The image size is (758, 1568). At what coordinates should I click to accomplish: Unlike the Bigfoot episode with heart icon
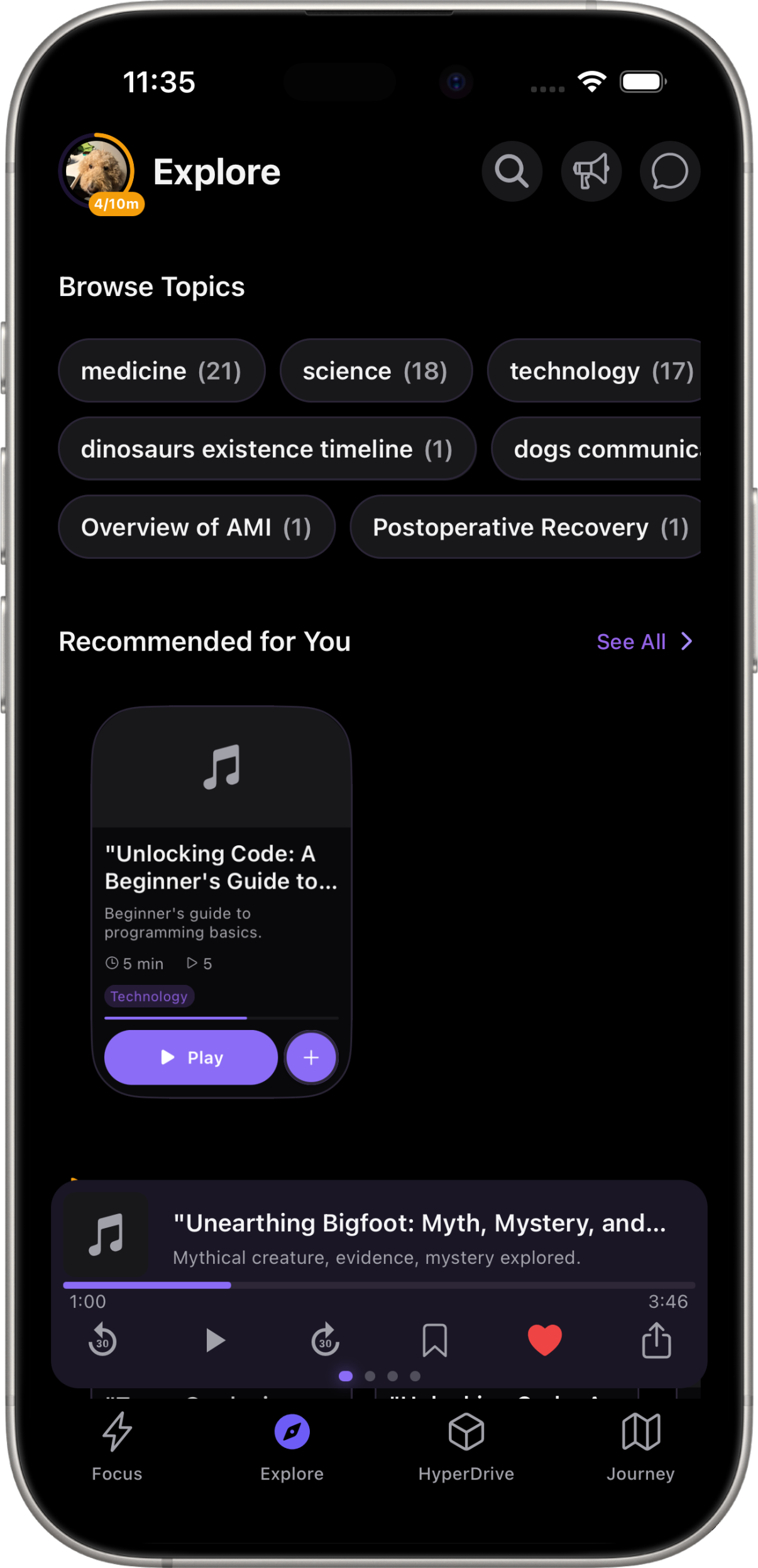point(544,1340)
